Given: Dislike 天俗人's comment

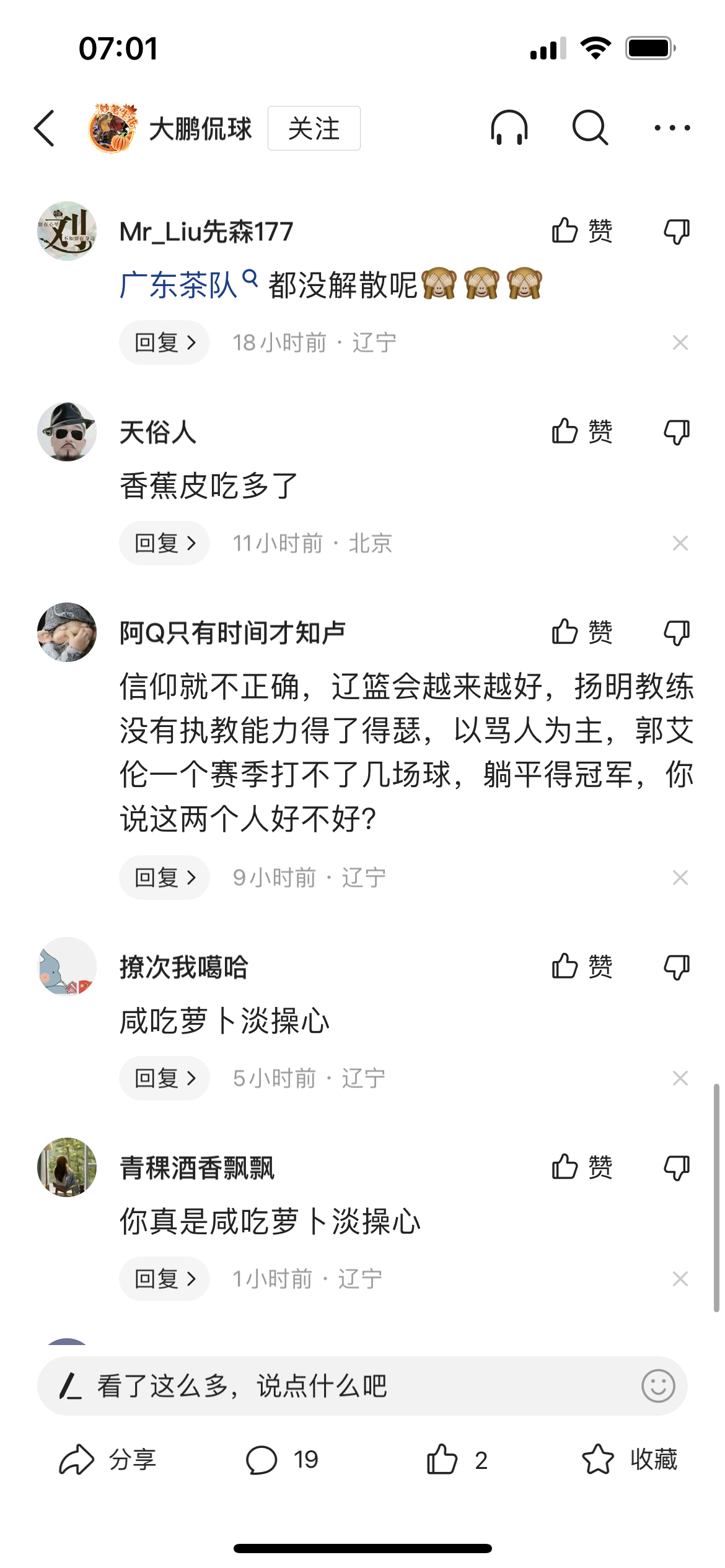Looking at the screenshot, I should point(676,432).
